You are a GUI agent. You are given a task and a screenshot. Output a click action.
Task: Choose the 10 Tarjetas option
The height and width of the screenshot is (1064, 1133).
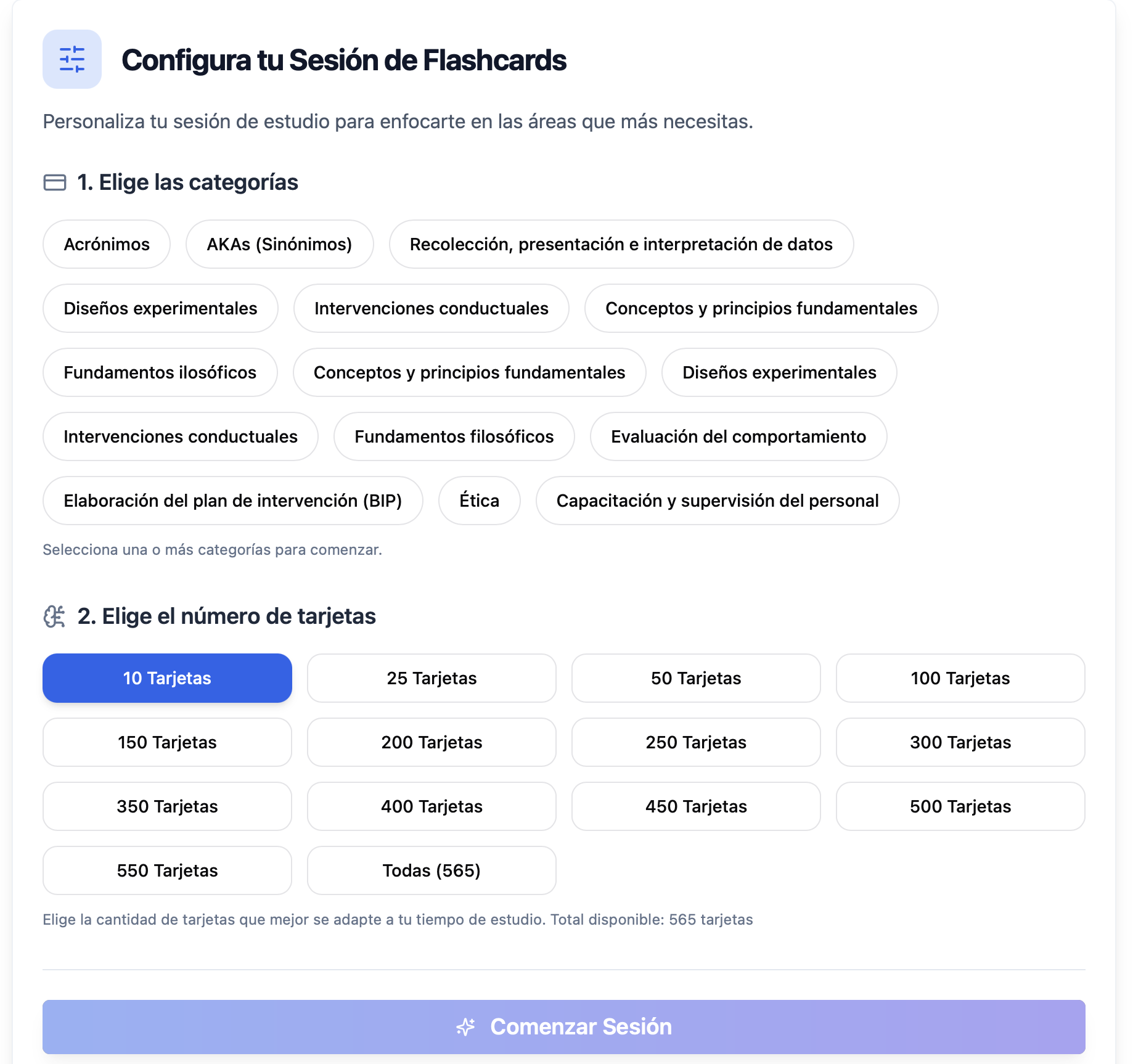[x=167, y=678]
